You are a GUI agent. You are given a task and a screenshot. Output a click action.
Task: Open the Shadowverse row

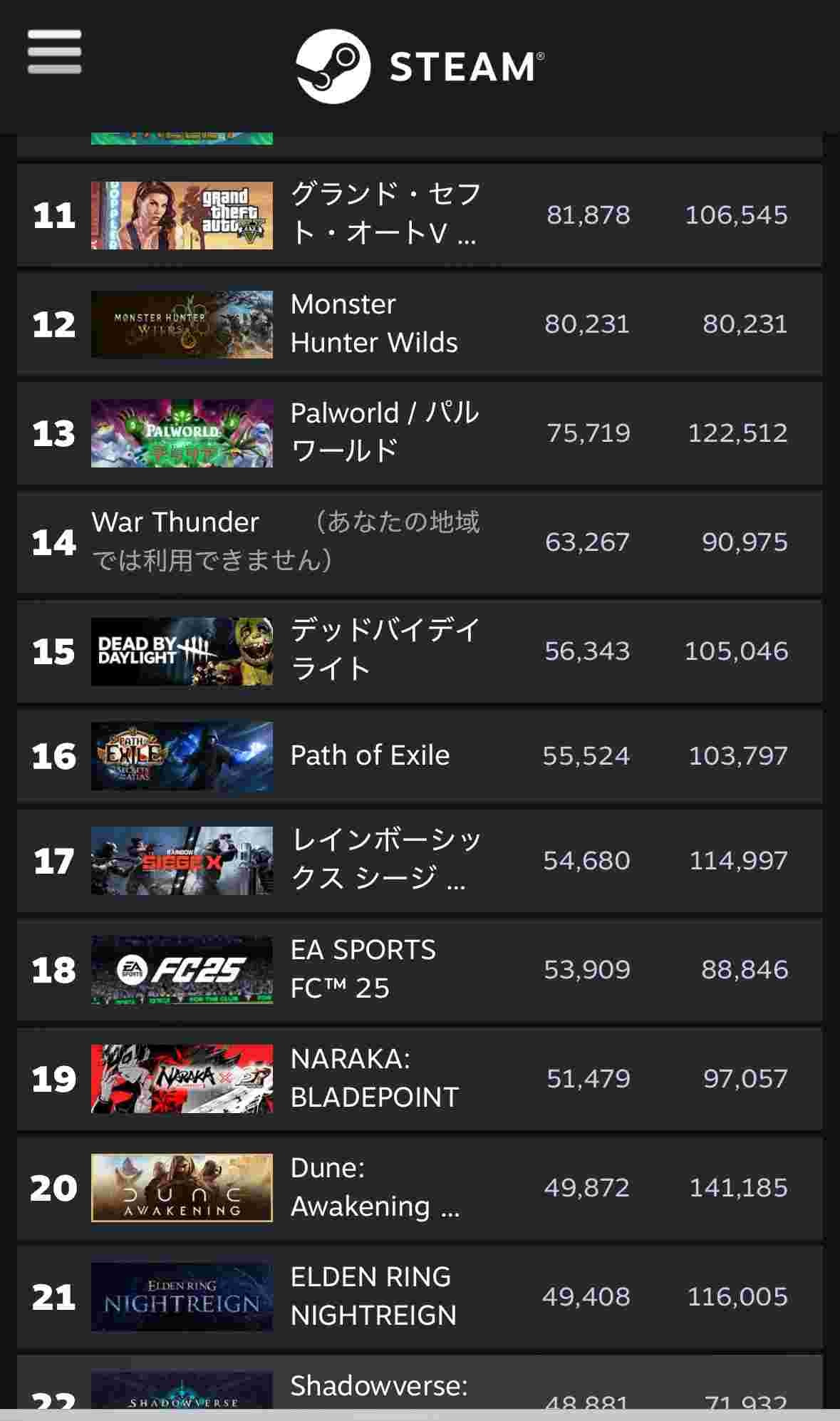[420, 1388]
